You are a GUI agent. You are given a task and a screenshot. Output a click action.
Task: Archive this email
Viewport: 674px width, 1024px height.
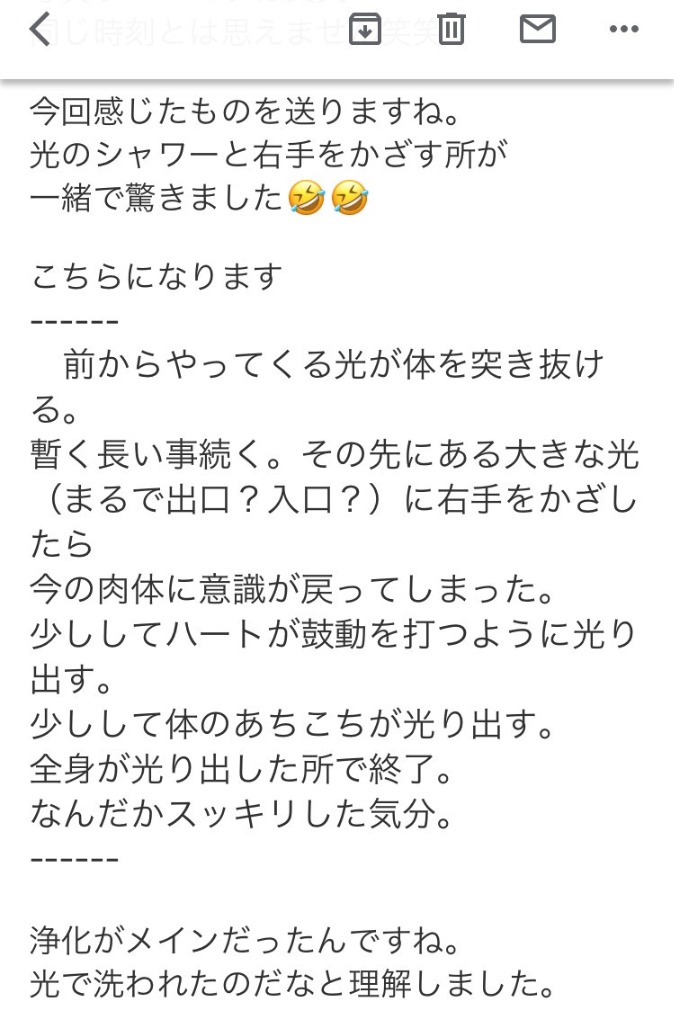point(365,29)
